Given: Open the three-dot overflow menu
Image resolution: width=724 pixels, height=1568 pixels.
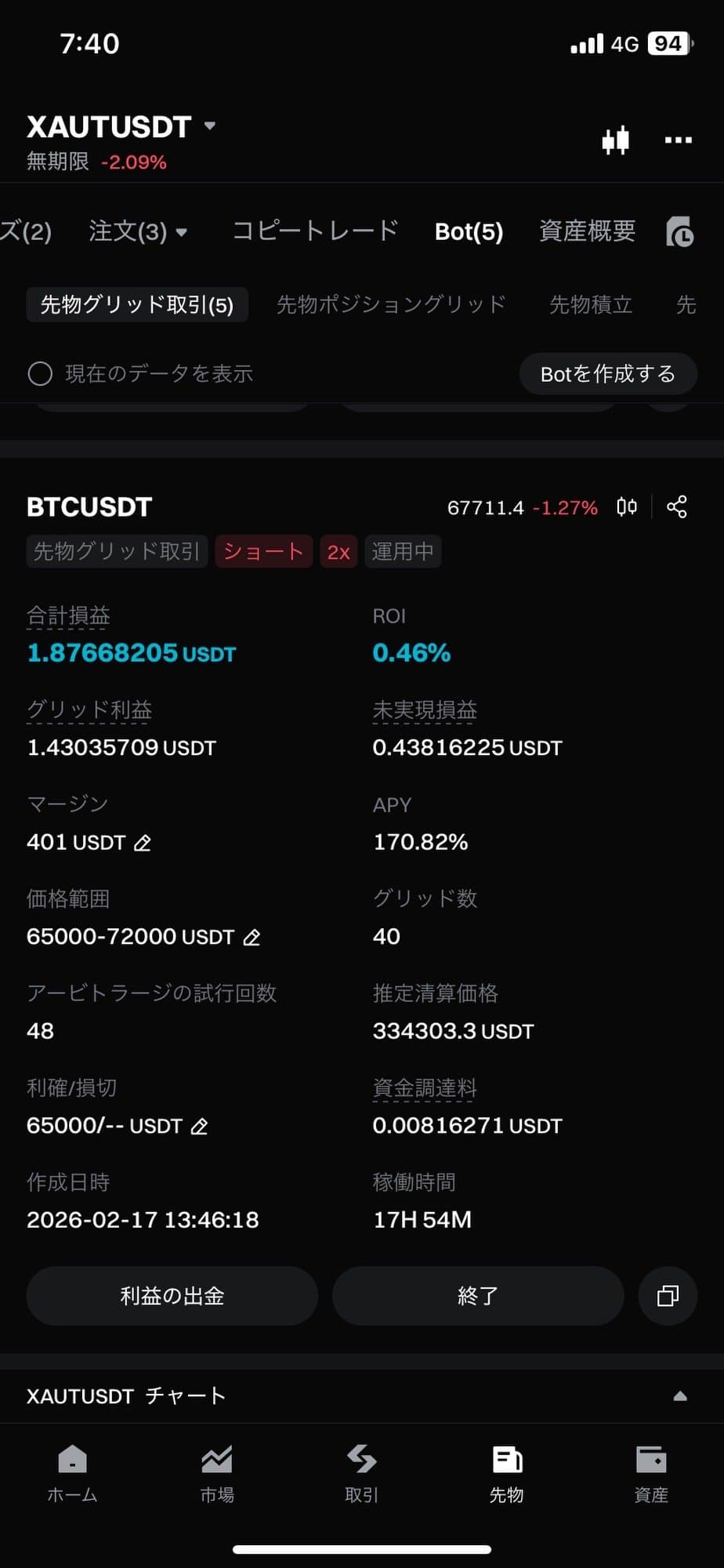Looking at the screenshot, I should click(x=678, y=140).
